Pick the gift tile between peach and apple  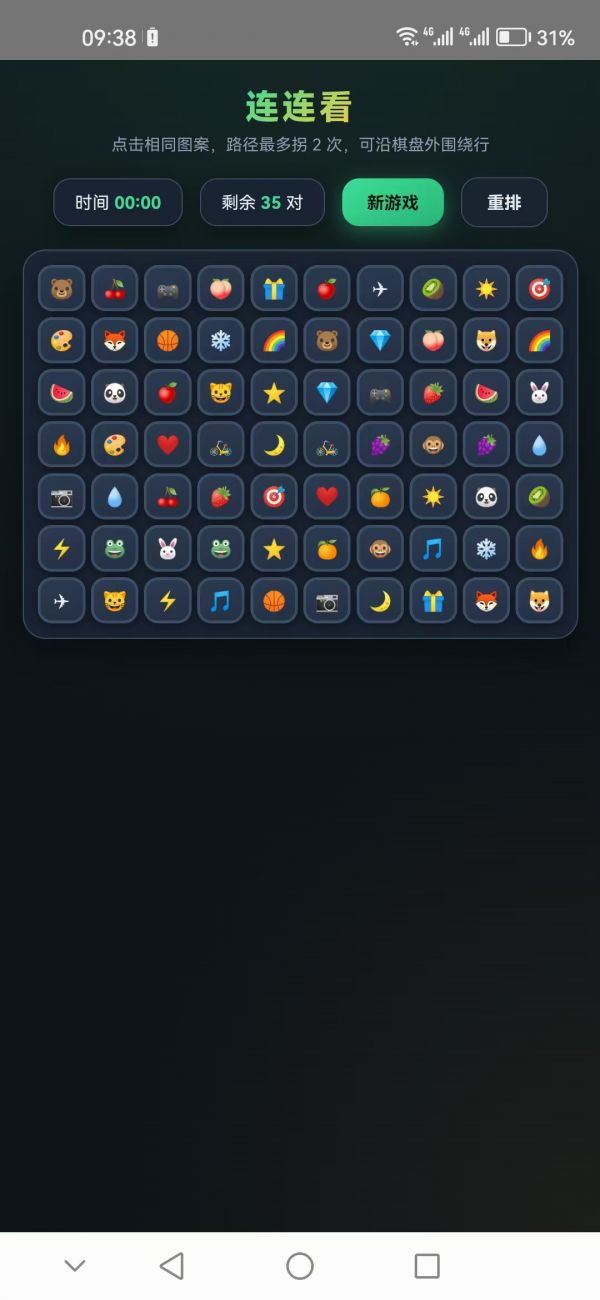tap(274, 289)
